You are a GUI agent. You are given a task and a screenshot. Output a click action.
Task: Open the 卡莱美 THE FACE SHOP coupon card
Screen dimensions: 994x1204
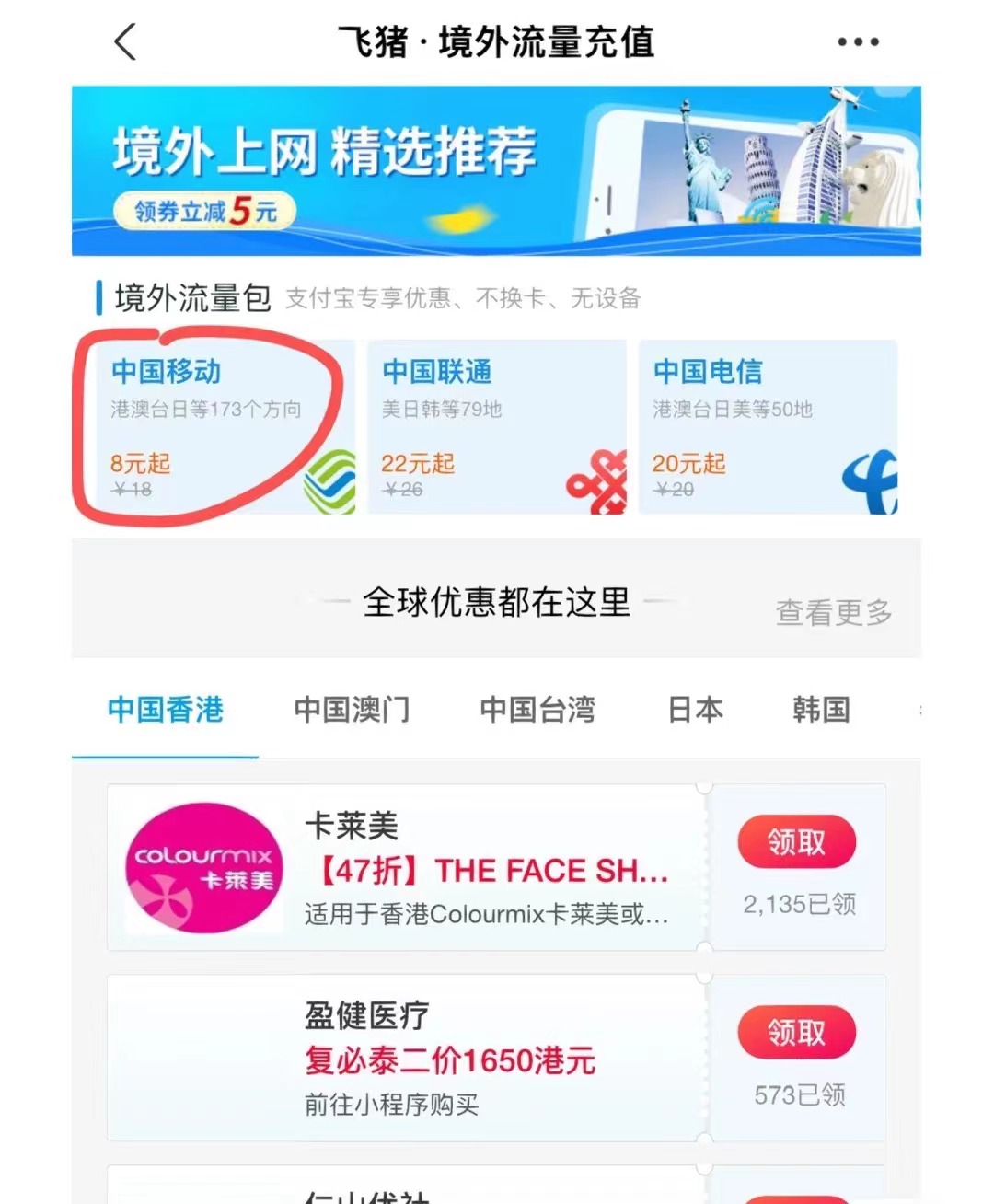point(460,868)
